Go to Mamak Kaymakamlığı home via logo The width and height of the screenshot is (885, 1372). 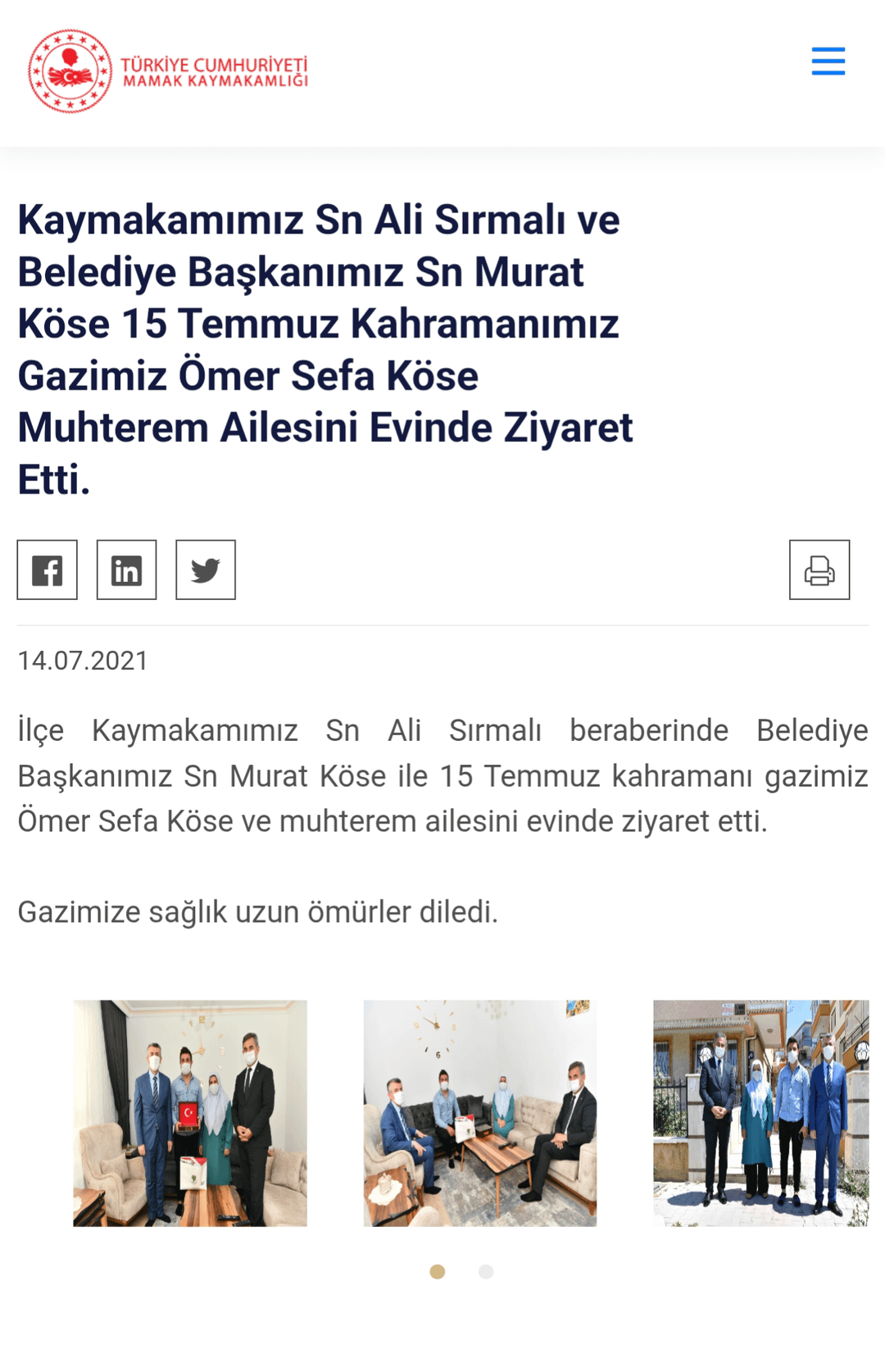click(168, 71)
